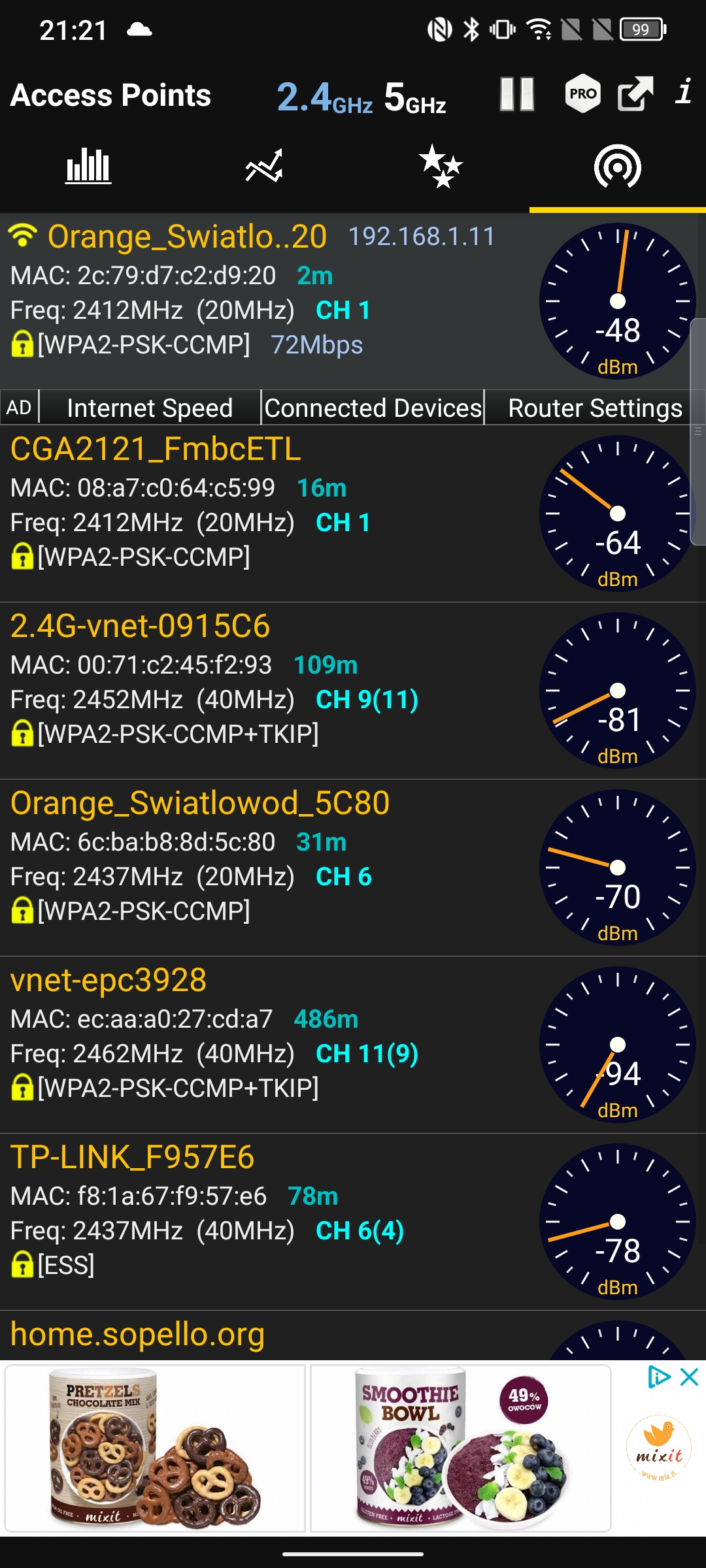The height and width of the screenshot is (1568, 706).
Task: Close the mixit ad banner
Action: coord(689,1377)
